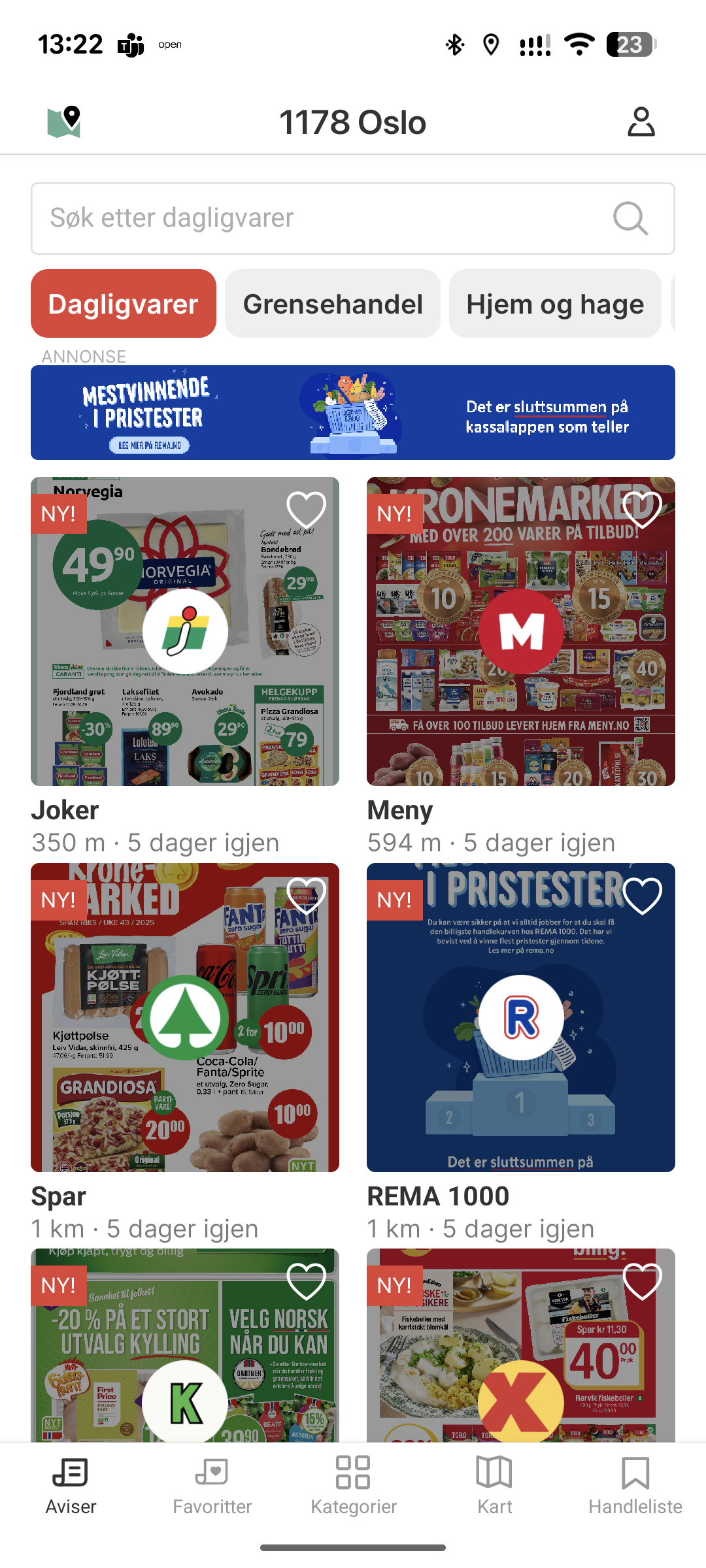Switch to the Grensehandel chip

coord(333,304)
